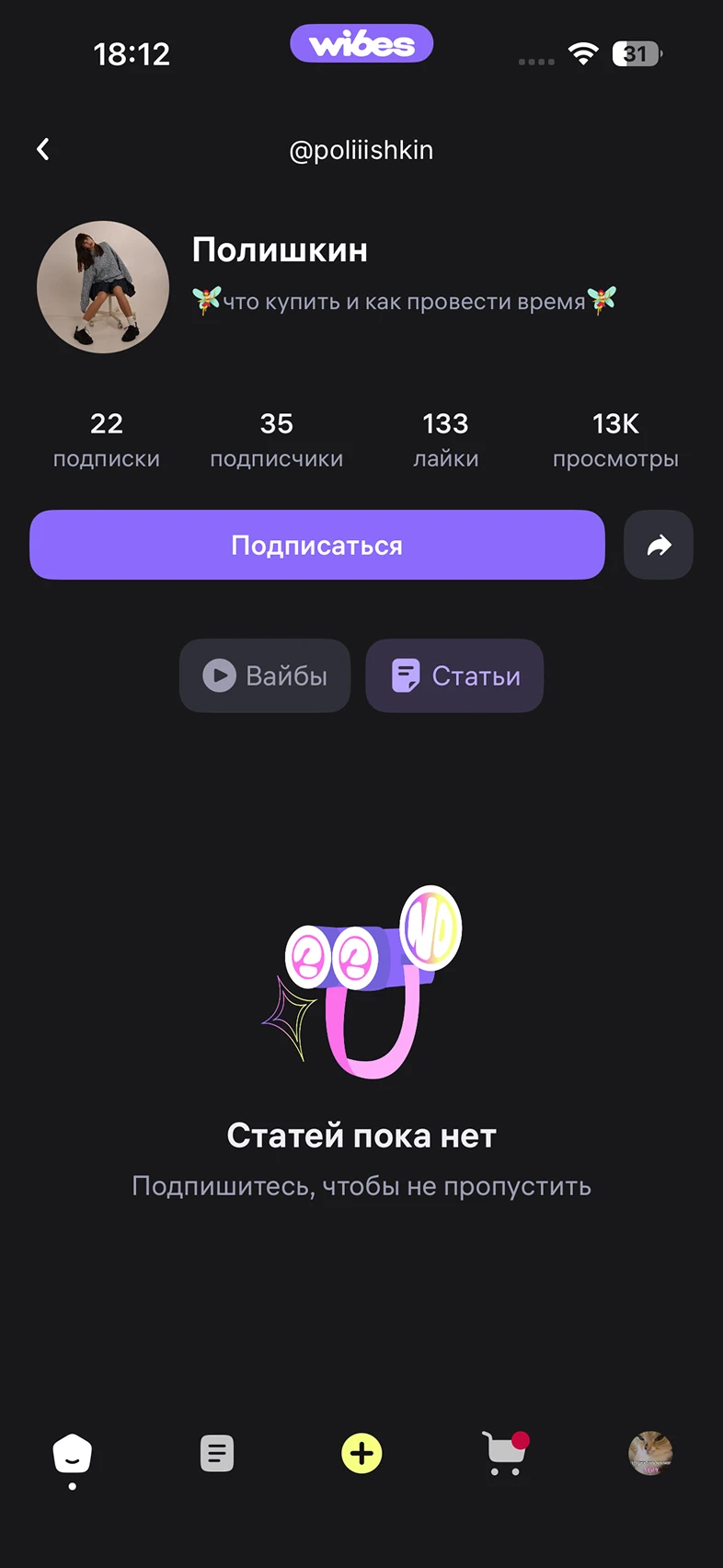Go to my profile via the avatar tab
This screenshot has width=723, height=1568.
click(x=650, y=1454)
